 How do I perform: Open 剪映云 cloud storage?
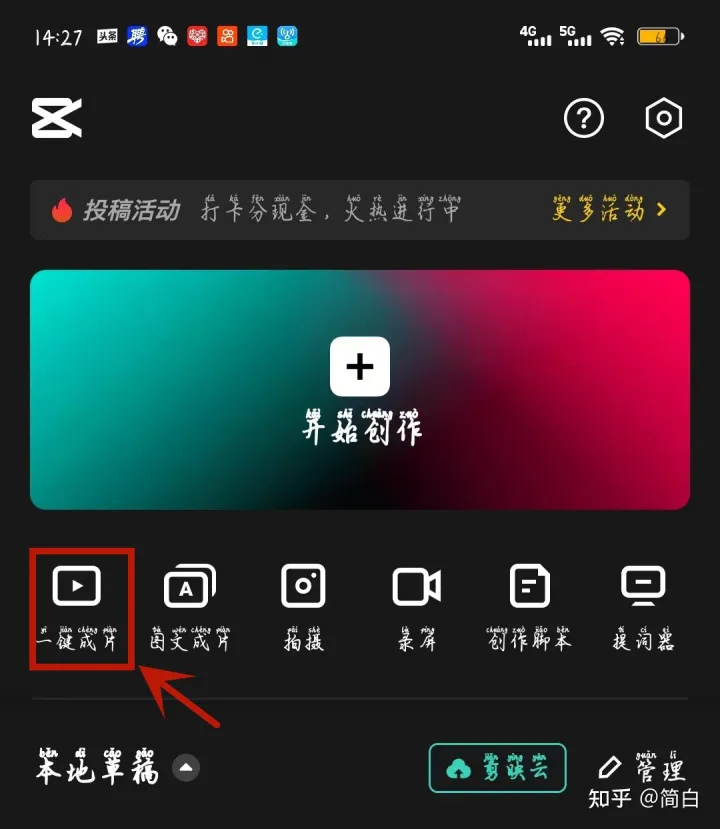(x=497, y=768)
